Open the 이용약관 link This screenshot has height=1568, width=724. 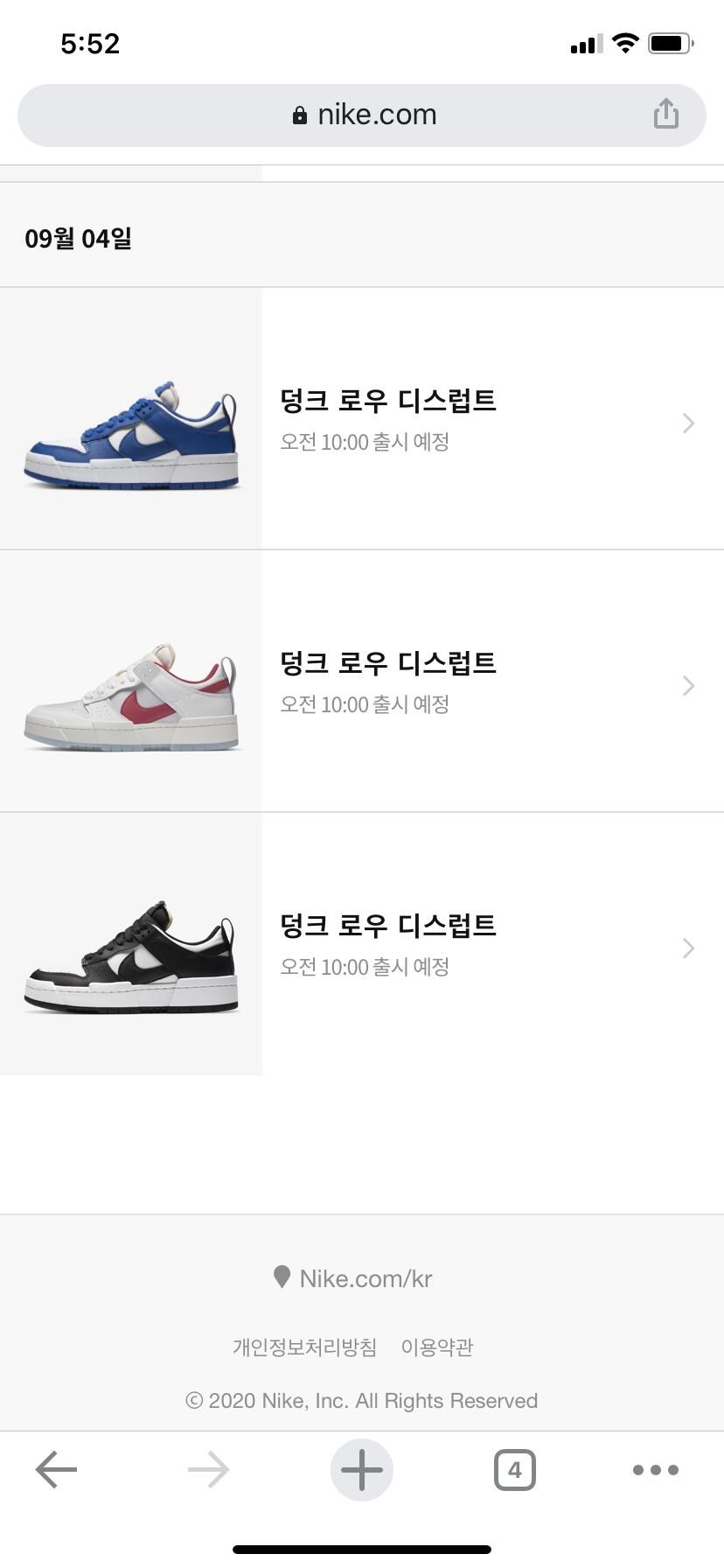pyautogui.click(x=437, y=1347)
